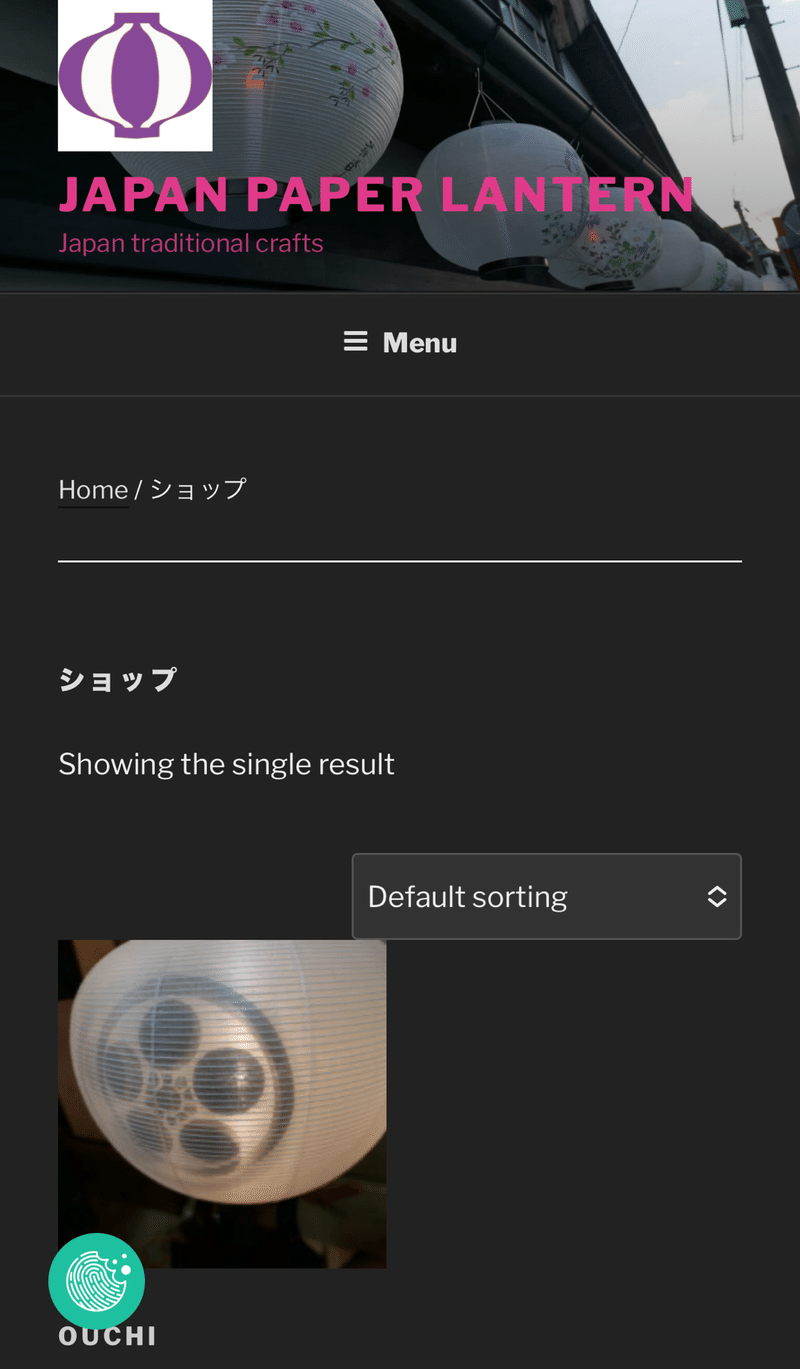Tap the purple lantern site logo
Viewport: 800px width, 1369px height.
click(x=135, y=75)
